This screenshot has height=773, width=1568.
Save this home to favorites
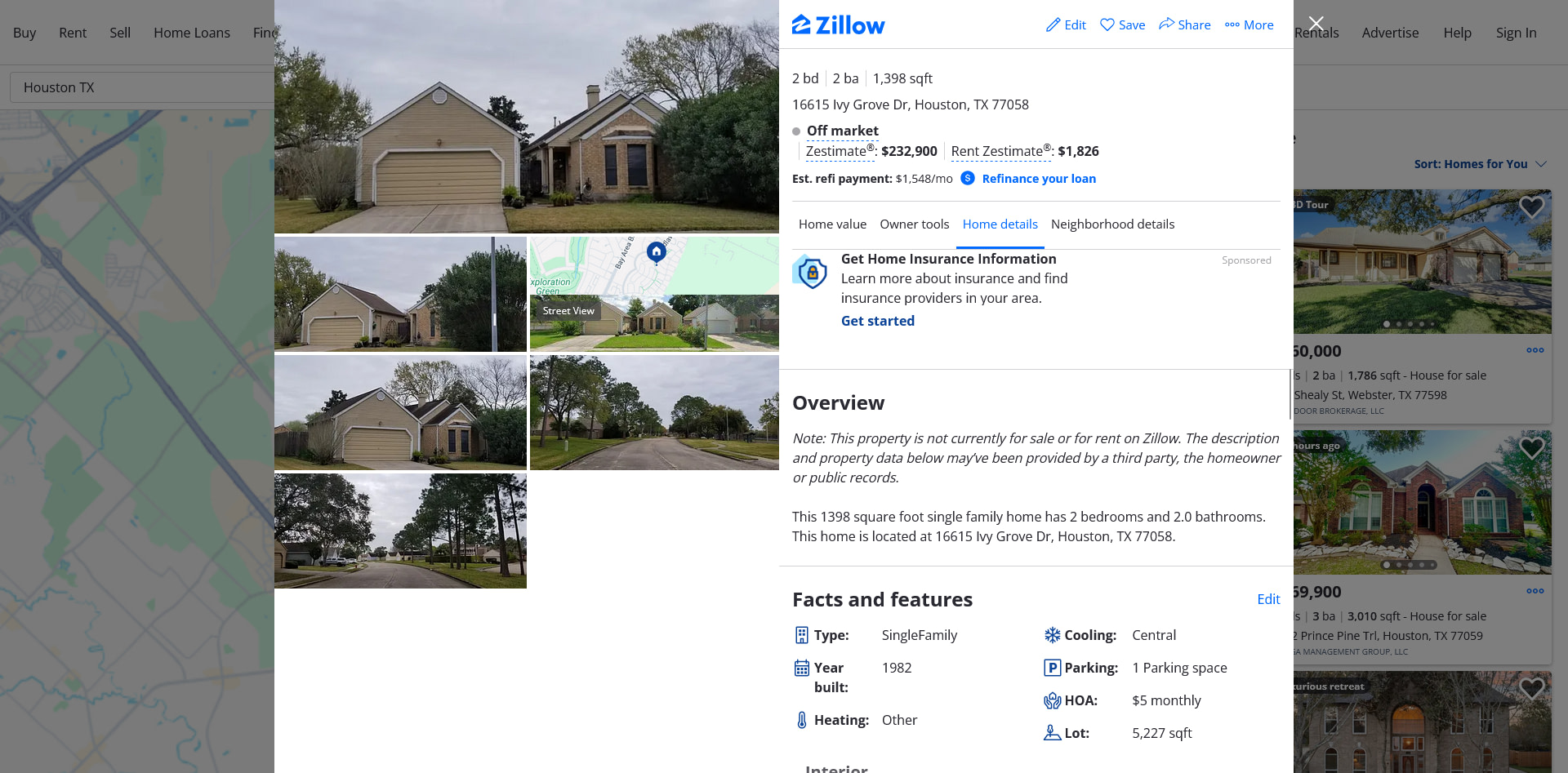[x=1122, y=25]
